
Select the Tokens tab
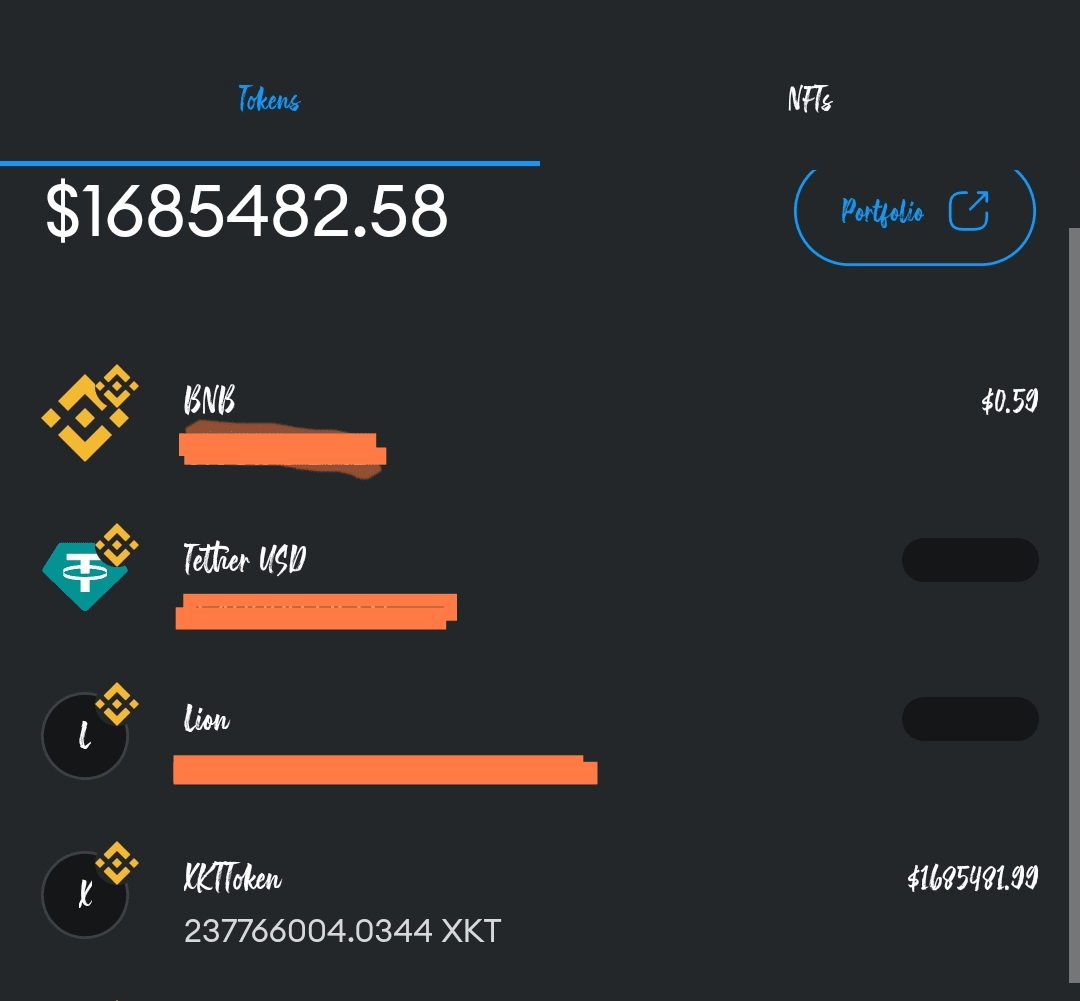269,100
